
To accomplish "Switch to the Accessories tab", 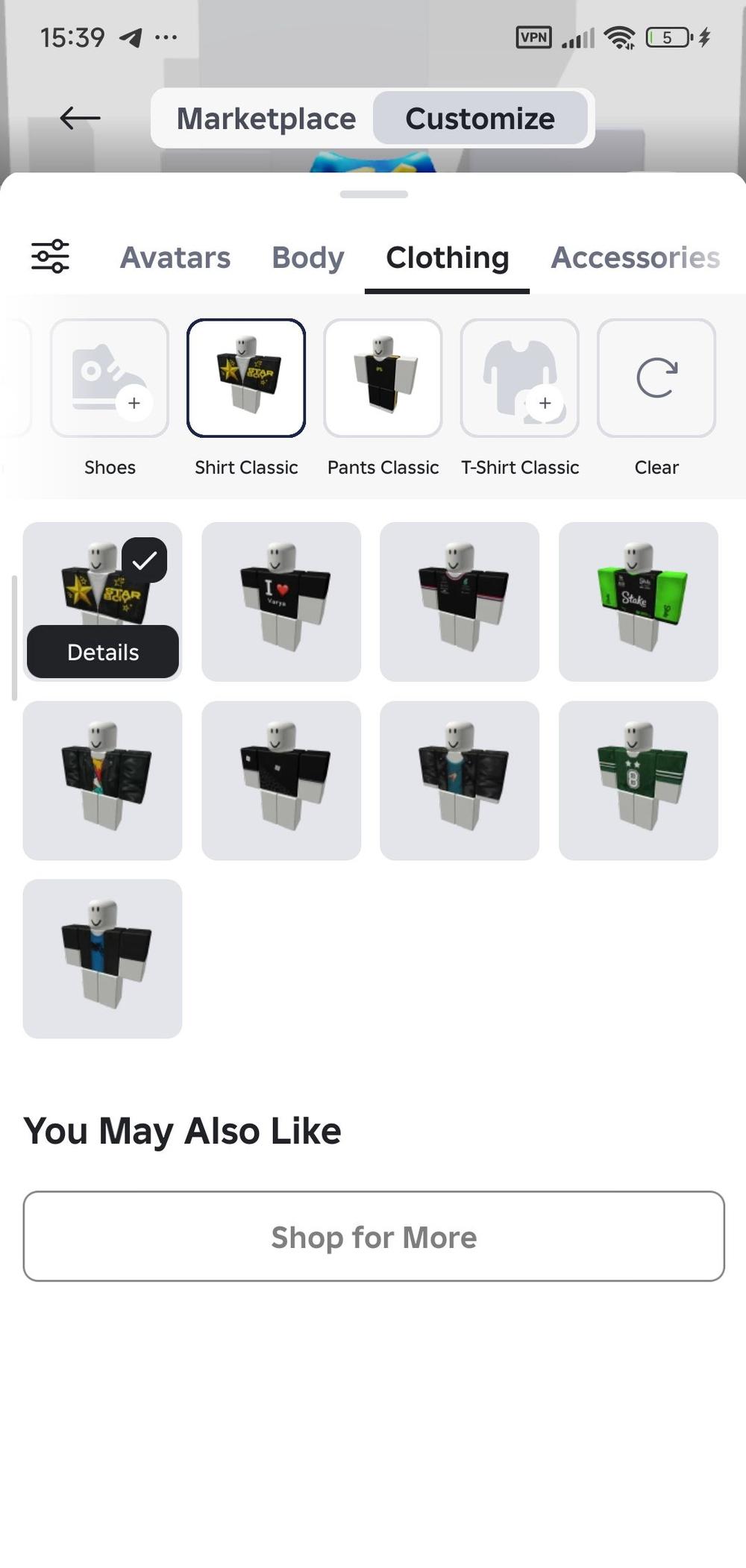I will tap(635, 257).
